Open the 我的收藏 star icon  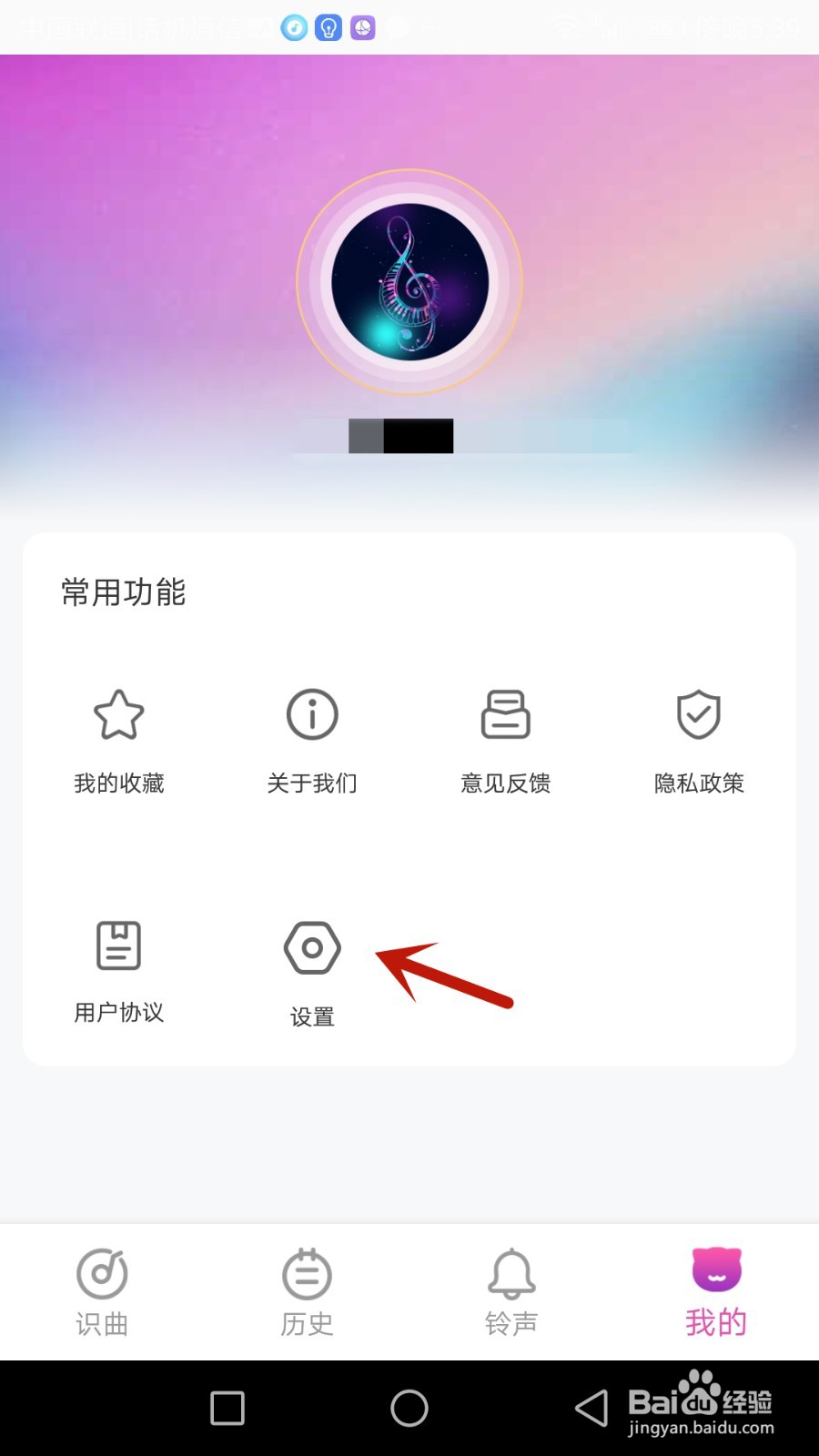coord(118,716)
